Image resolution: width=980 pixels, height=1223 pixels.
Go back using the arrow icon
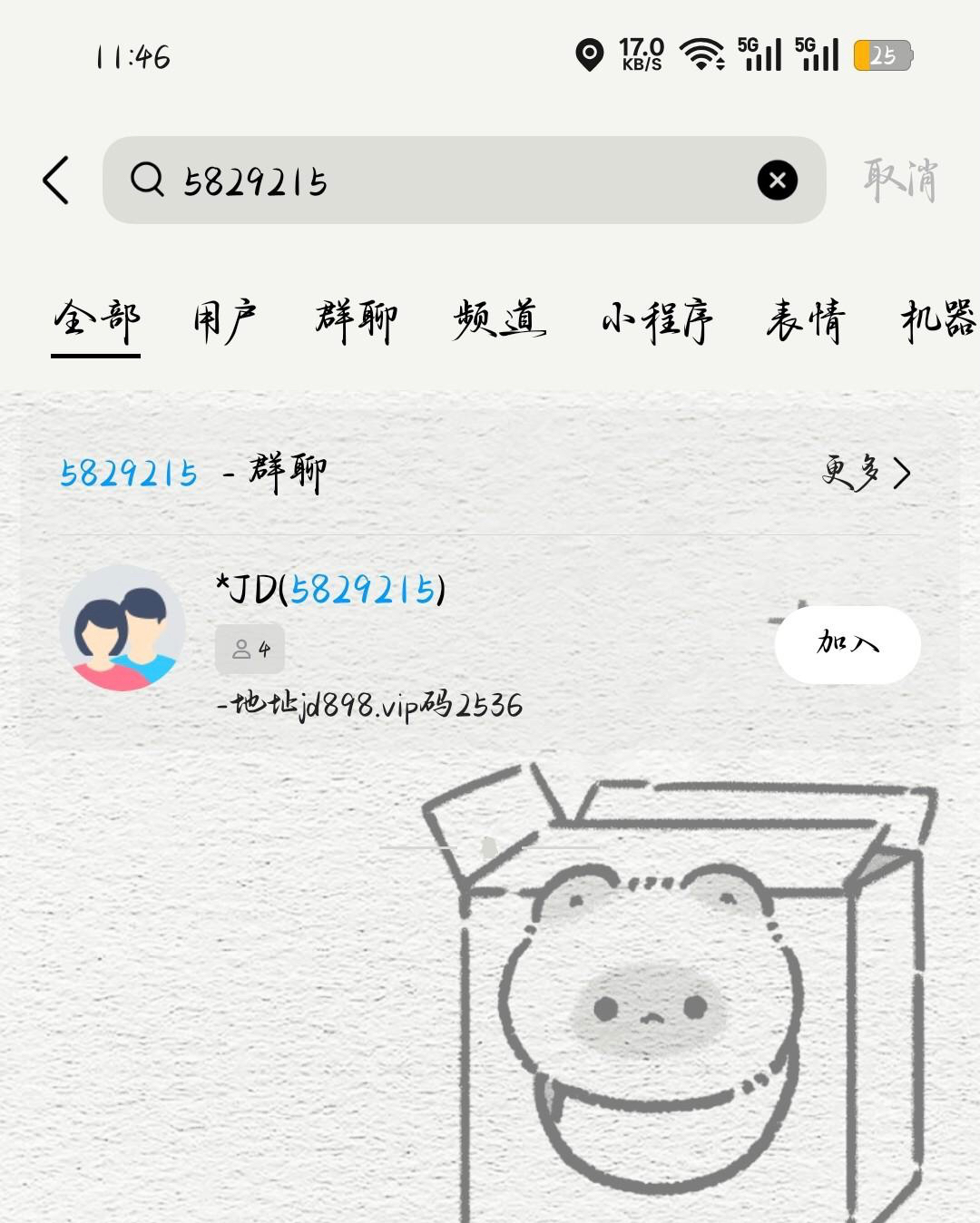point(56,180)
